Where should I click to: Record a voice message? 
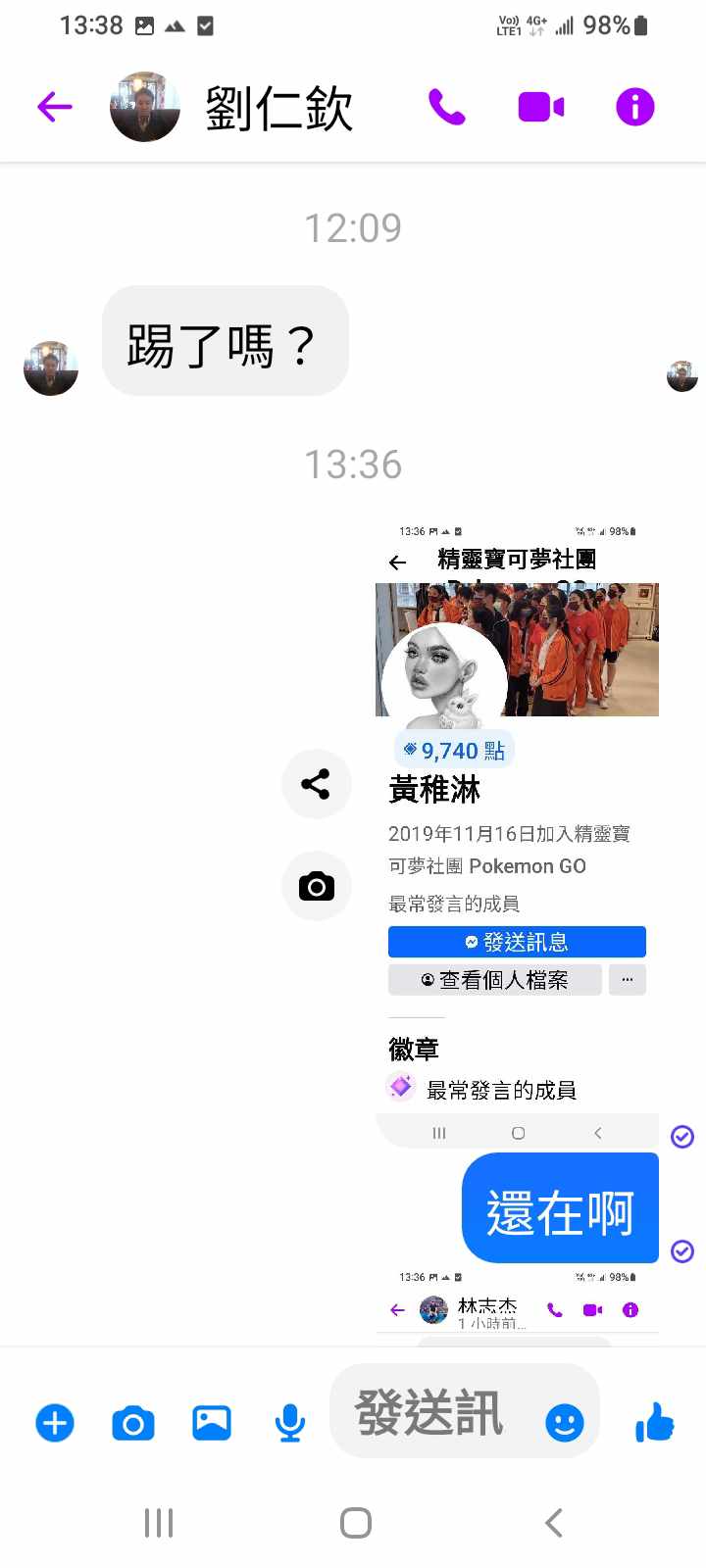tap(289, 1422)
